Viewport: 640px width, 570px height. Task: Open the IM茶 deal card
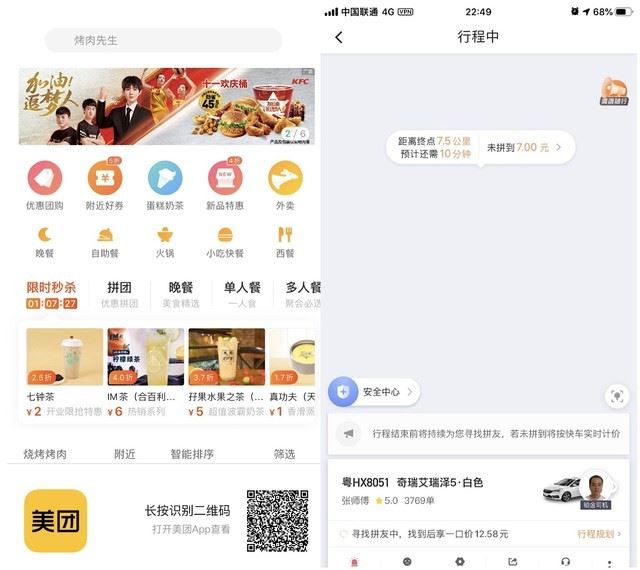point(146,372)
